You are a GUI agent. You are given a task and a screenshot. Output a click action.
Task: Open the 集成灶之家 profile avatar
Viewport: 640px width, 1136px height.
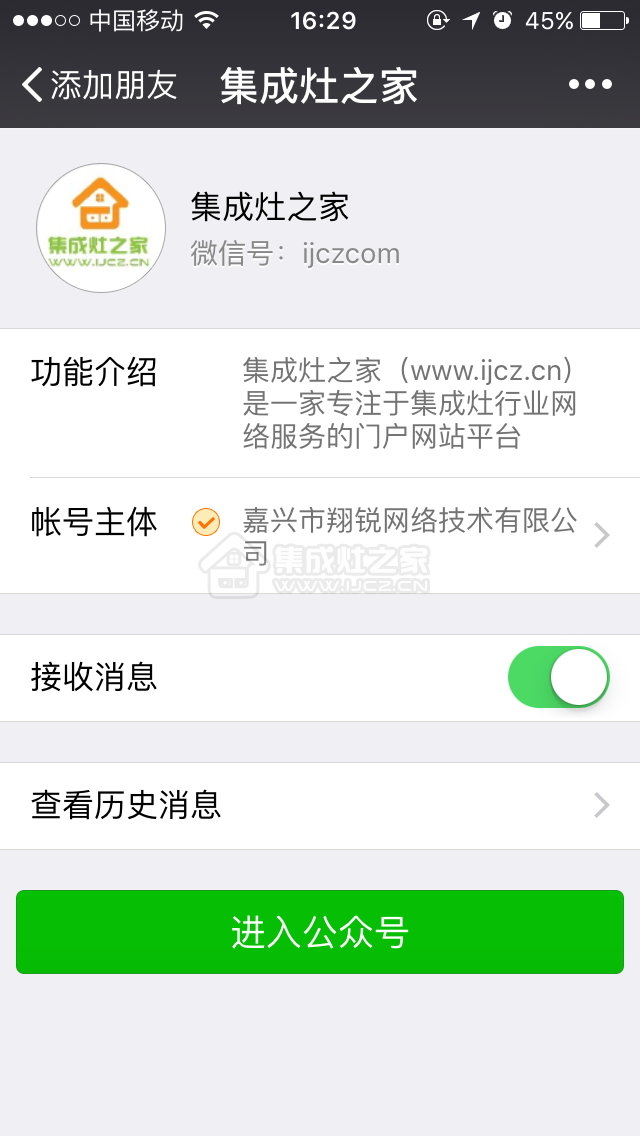101,228
